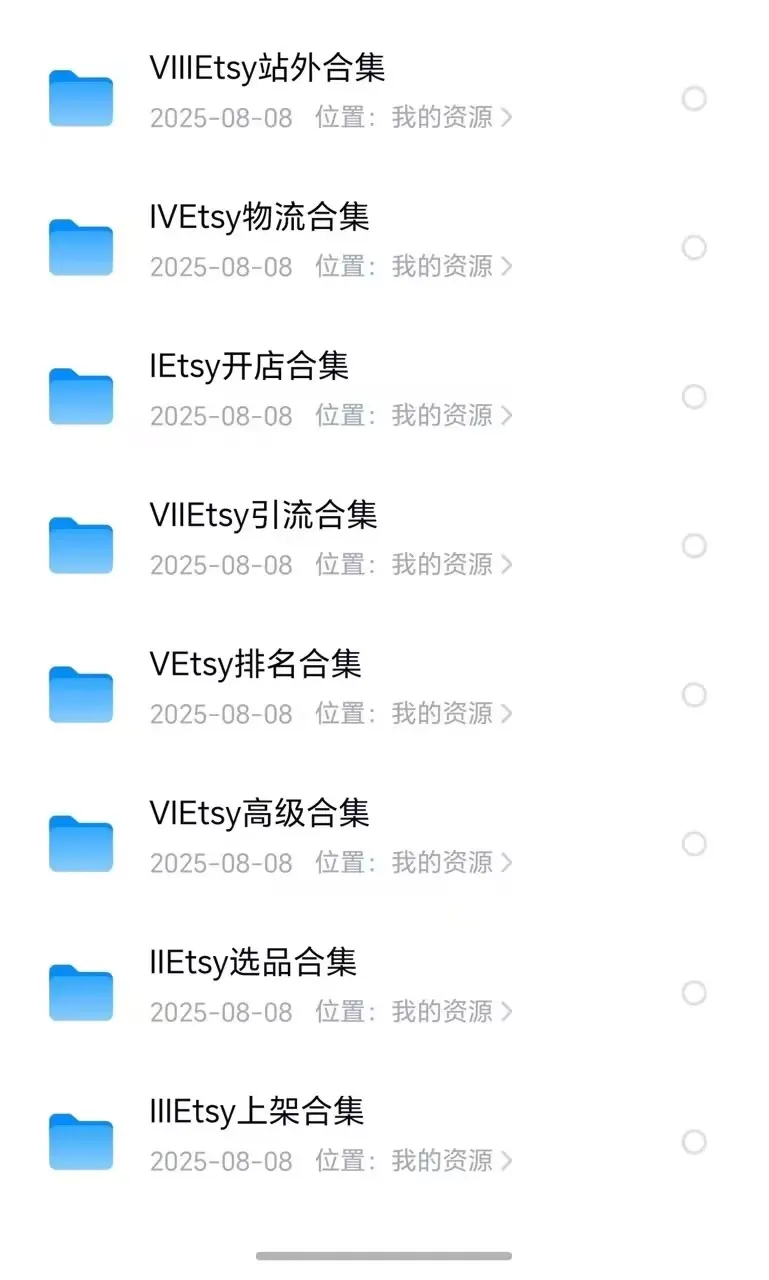This screenshot has width=769, height=1280.
Task: Open the VIIIEtsy站外合集 folder
Action: (x=267, y=69)
